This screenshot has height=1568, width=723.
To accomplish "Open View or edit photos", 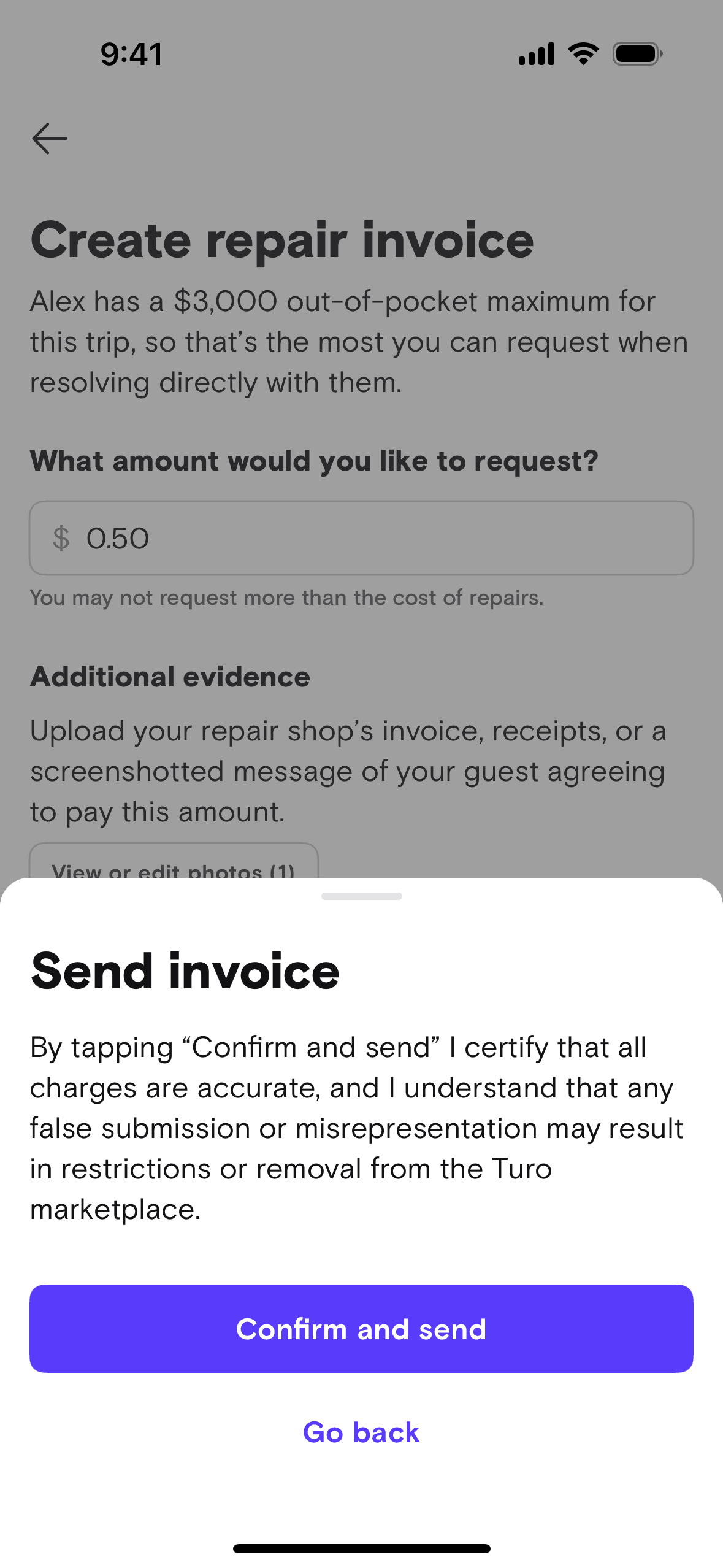I will coord(174,865).
